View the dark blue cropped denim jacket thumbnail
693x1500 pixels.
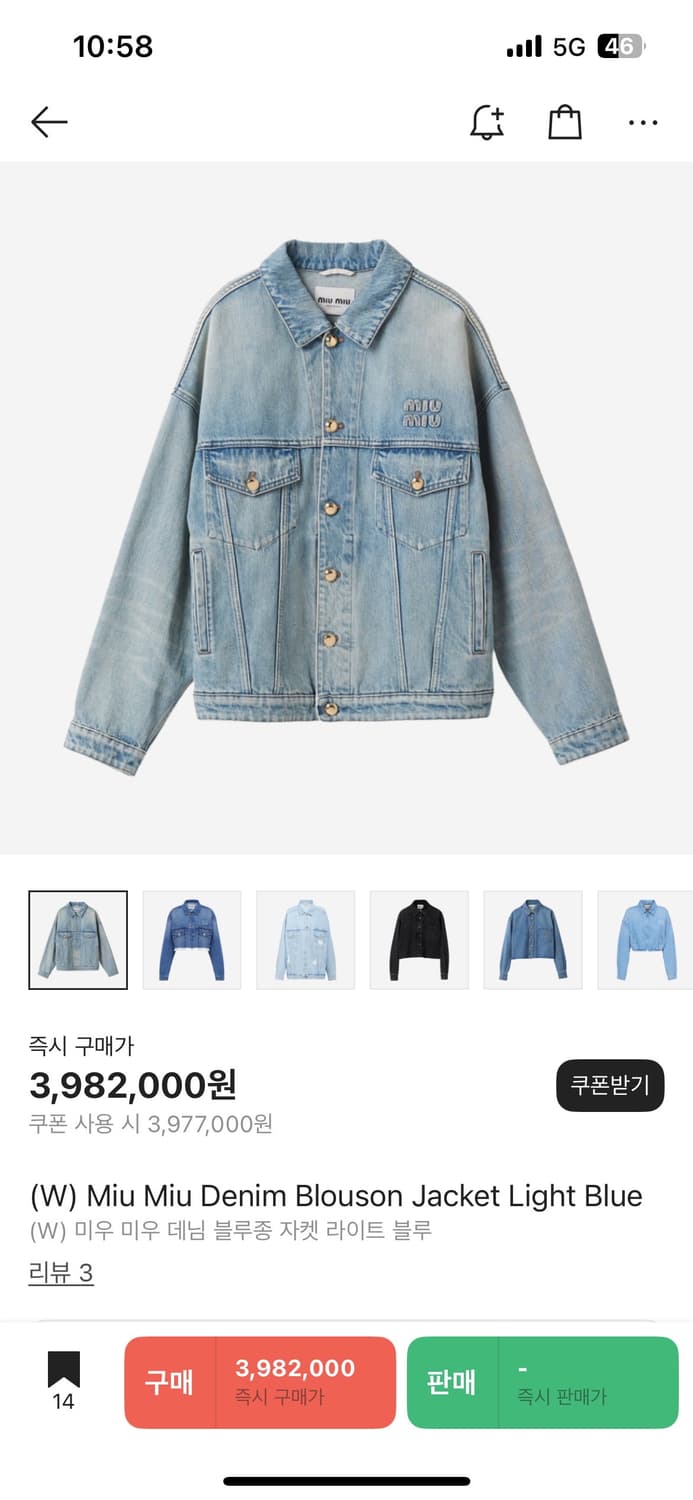point(192,940)
